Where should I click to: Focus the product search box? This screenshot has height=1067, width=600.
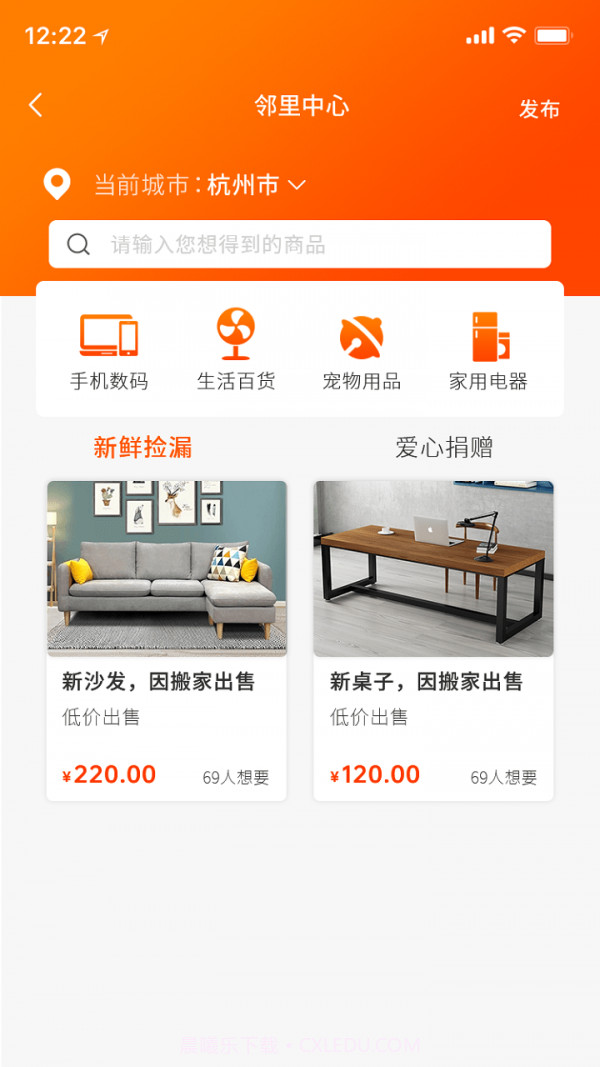point(300,244)
